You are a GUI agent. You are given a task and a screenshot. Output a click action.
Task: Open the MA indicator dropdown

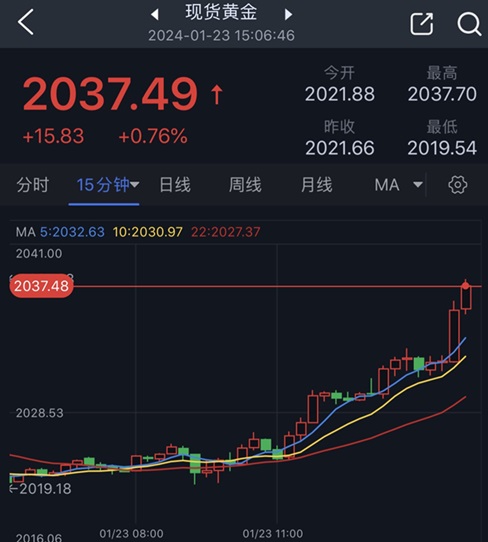pos(398,185)
